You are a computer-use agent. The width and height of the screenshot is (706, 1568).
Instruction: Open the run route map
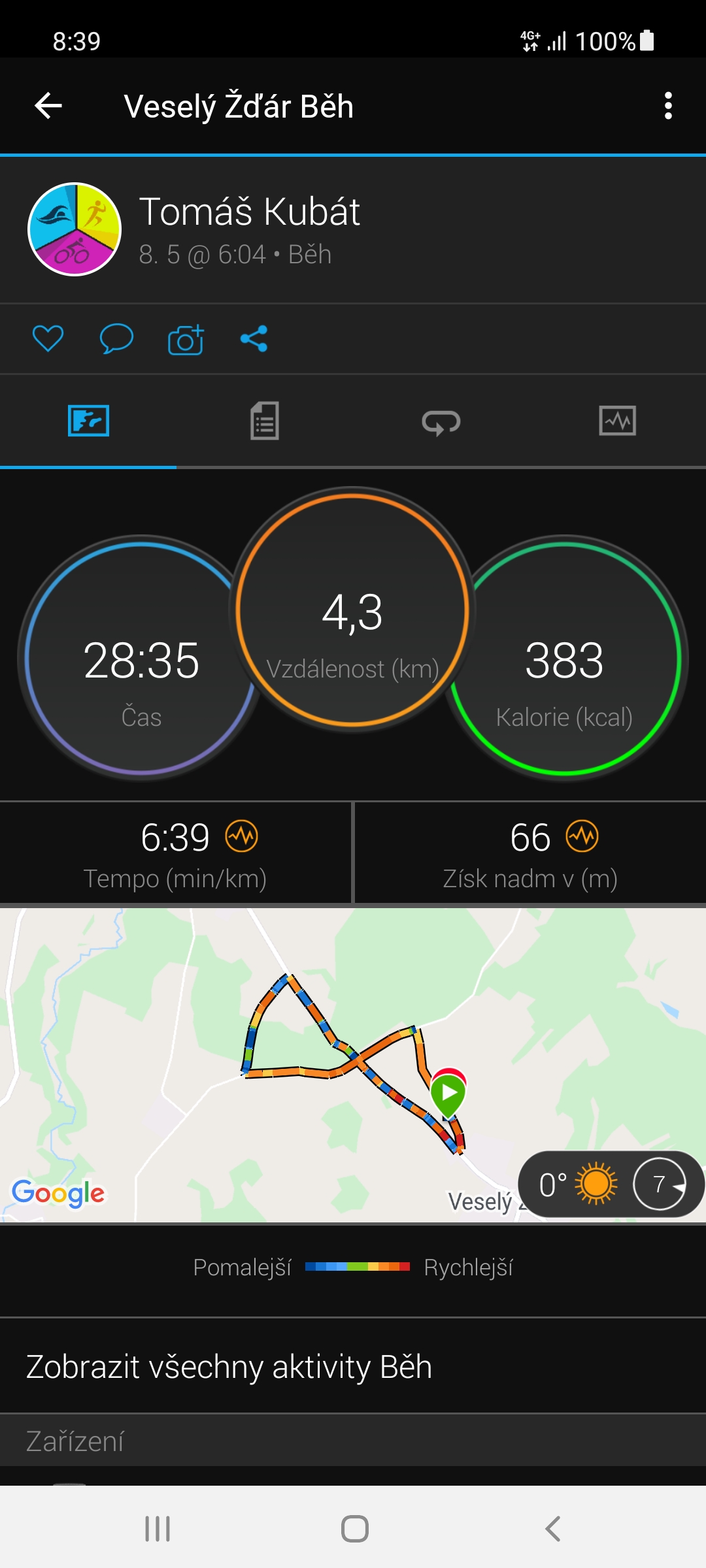pos(353,1065)
